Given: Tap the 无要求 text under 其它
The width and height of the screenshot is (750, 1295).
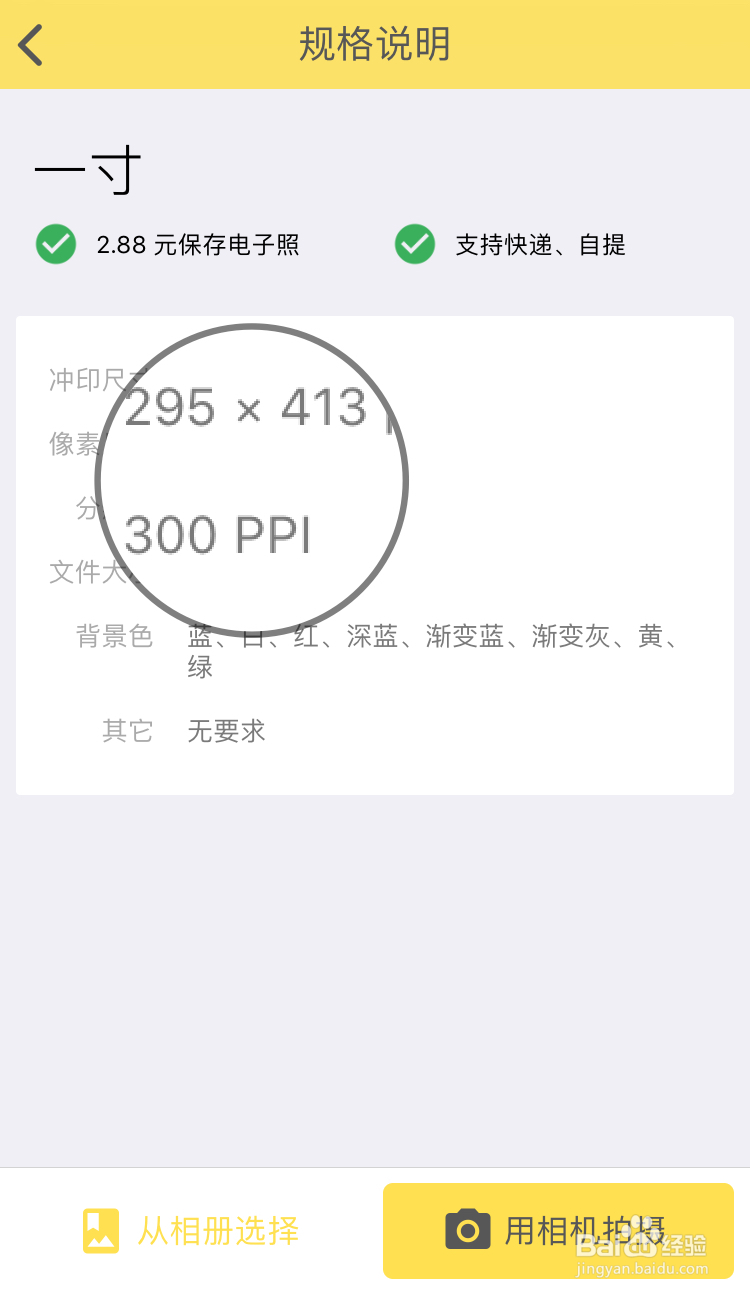Looking at the screenshot, I should 226,731.
